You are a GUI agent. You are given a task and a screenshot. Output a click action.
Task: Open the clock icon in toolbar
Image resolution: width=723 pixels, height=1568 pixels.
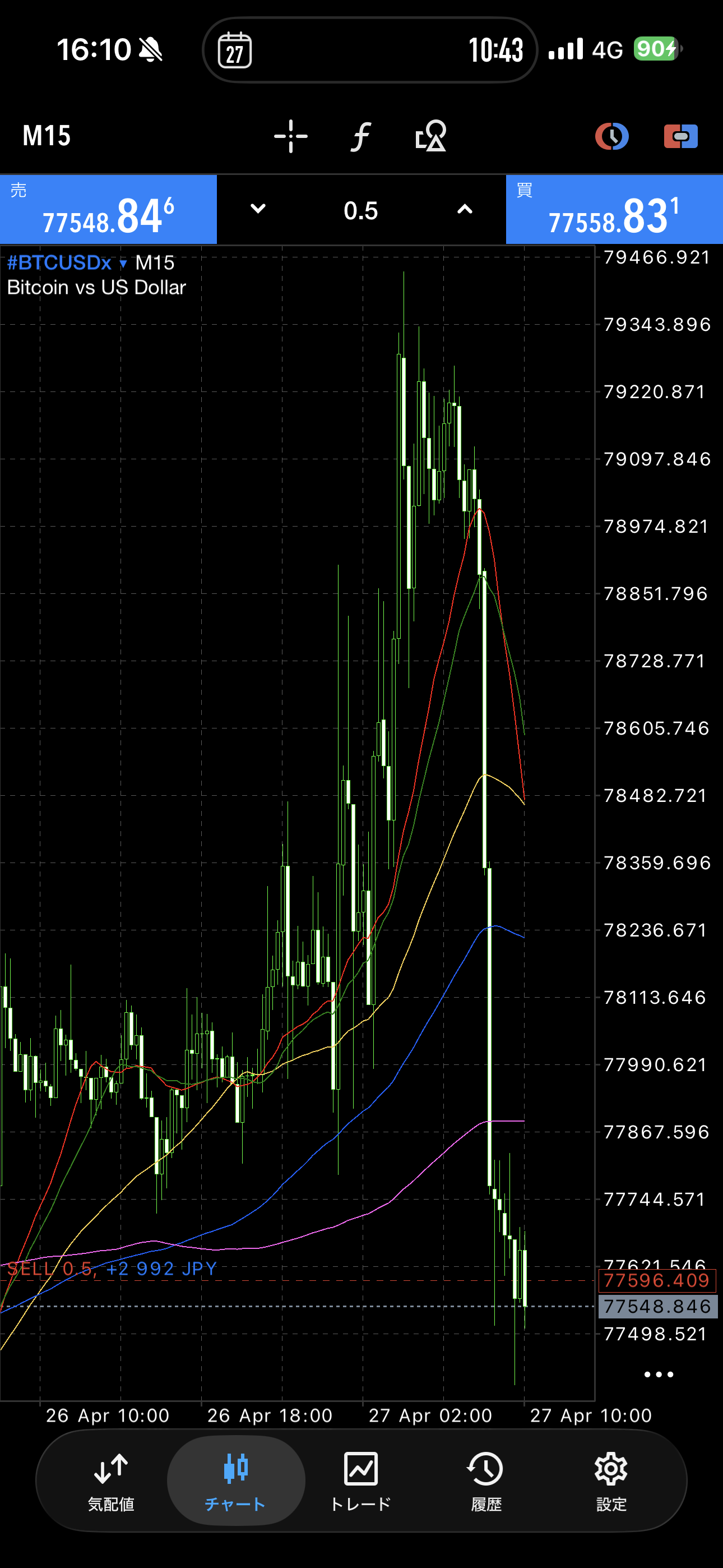611,136
